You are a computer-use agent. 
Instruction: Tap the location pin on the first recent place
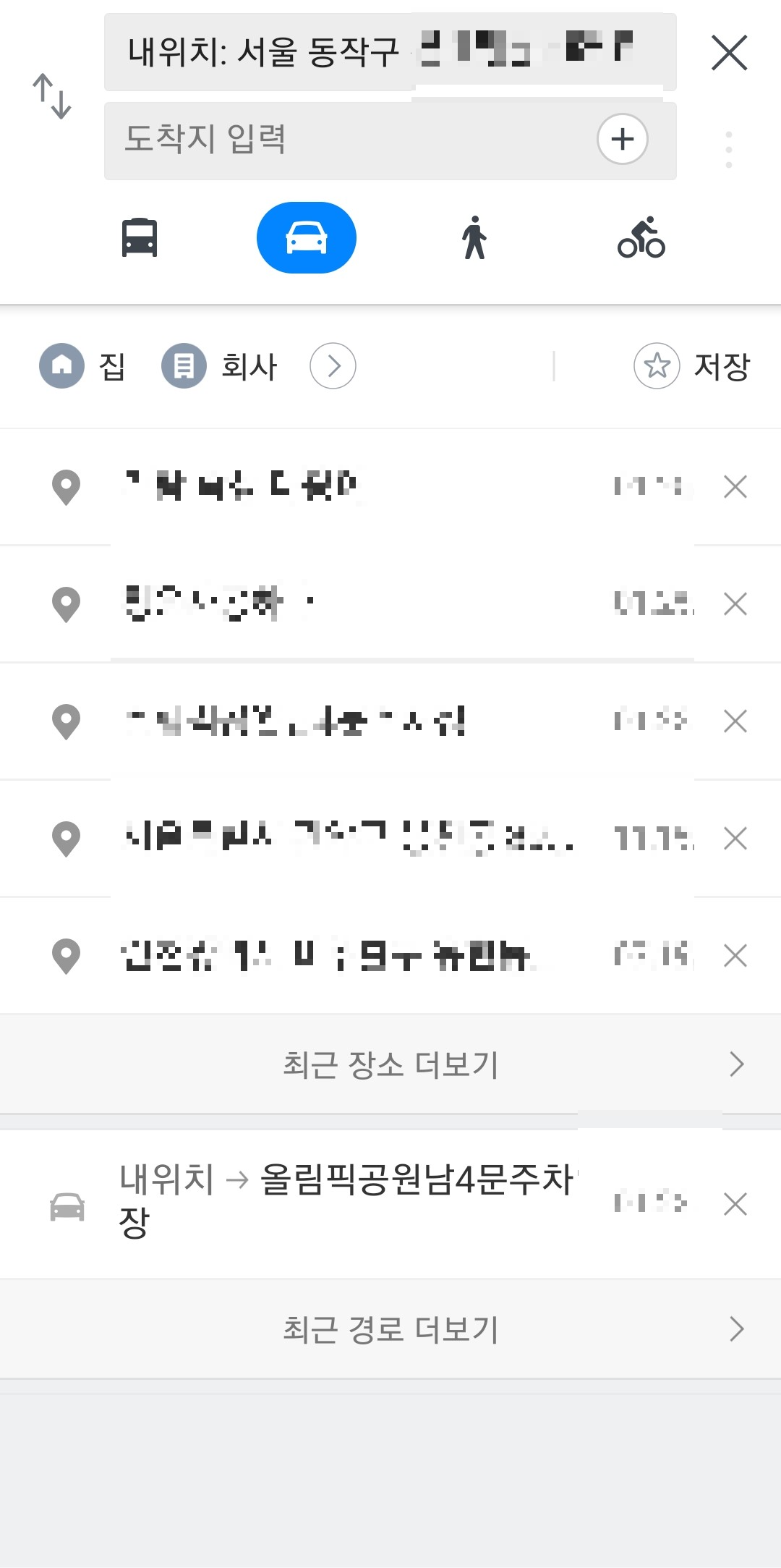click(x=66, y=486)
